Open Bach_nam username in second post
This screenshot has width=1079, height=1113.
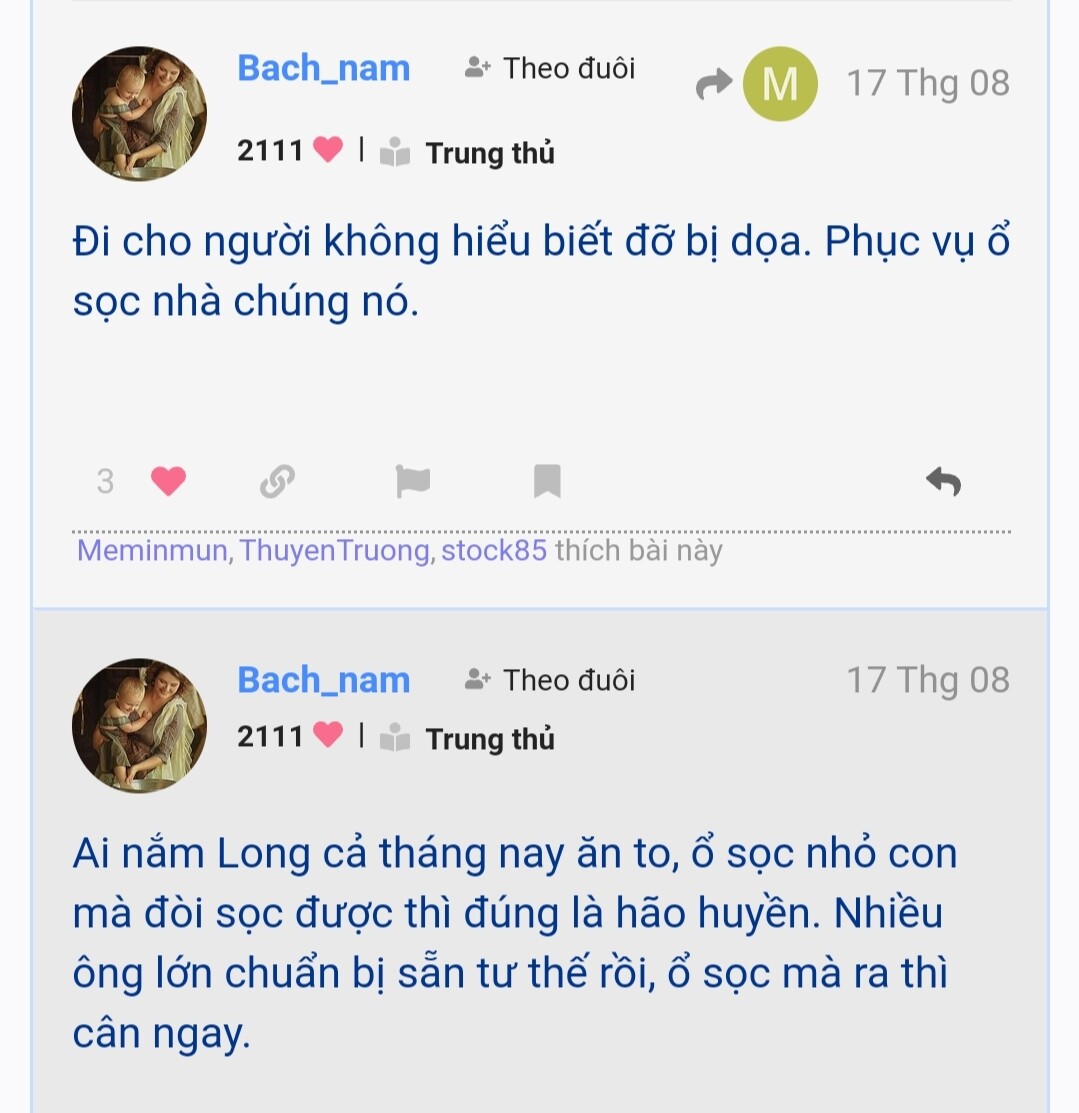pyautogui.click(x=323, y=680)
